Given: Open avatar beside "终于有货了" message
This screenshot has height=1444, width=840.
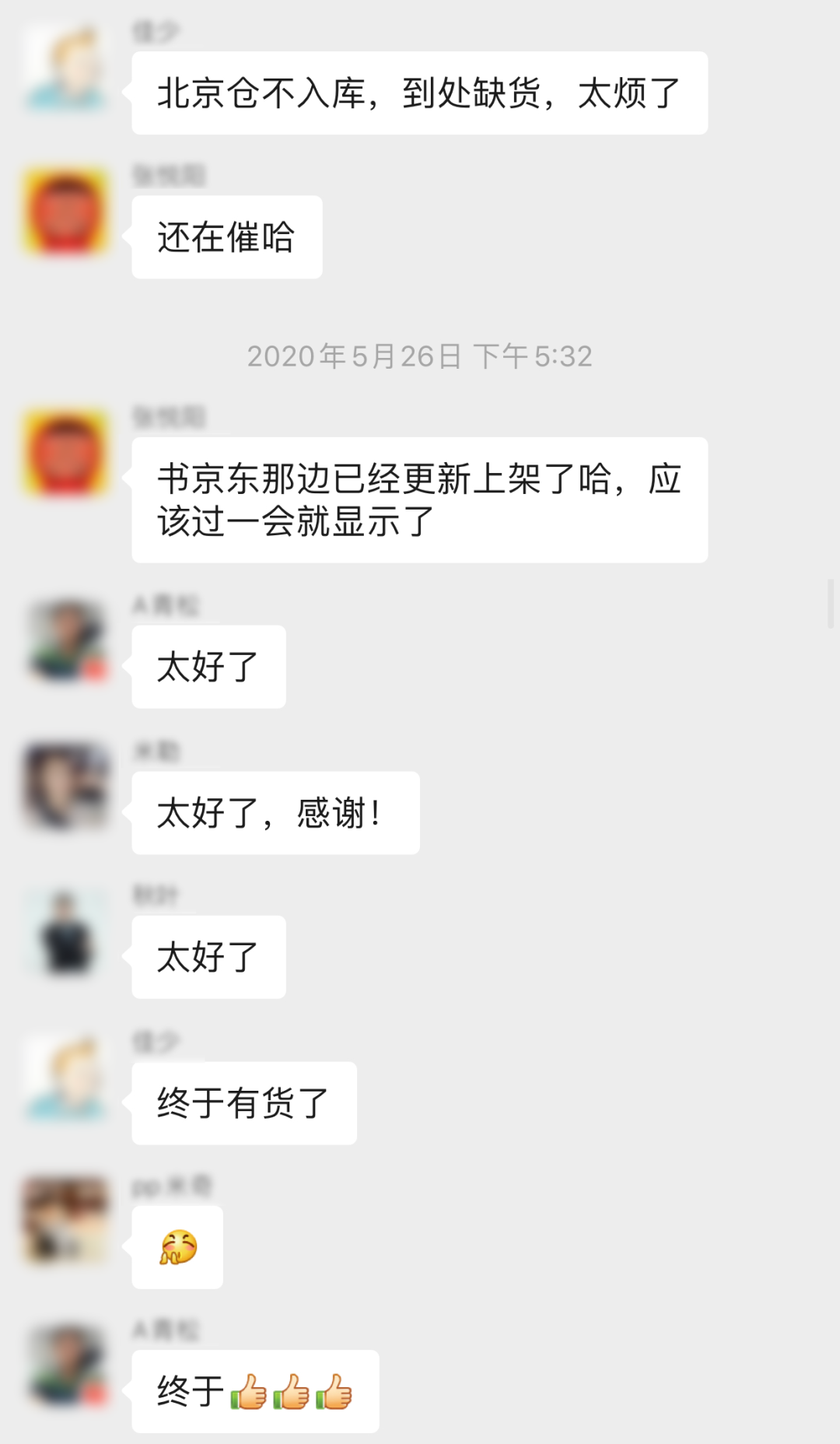Looking at the screenshot, I should click(x=66, y=1078).
